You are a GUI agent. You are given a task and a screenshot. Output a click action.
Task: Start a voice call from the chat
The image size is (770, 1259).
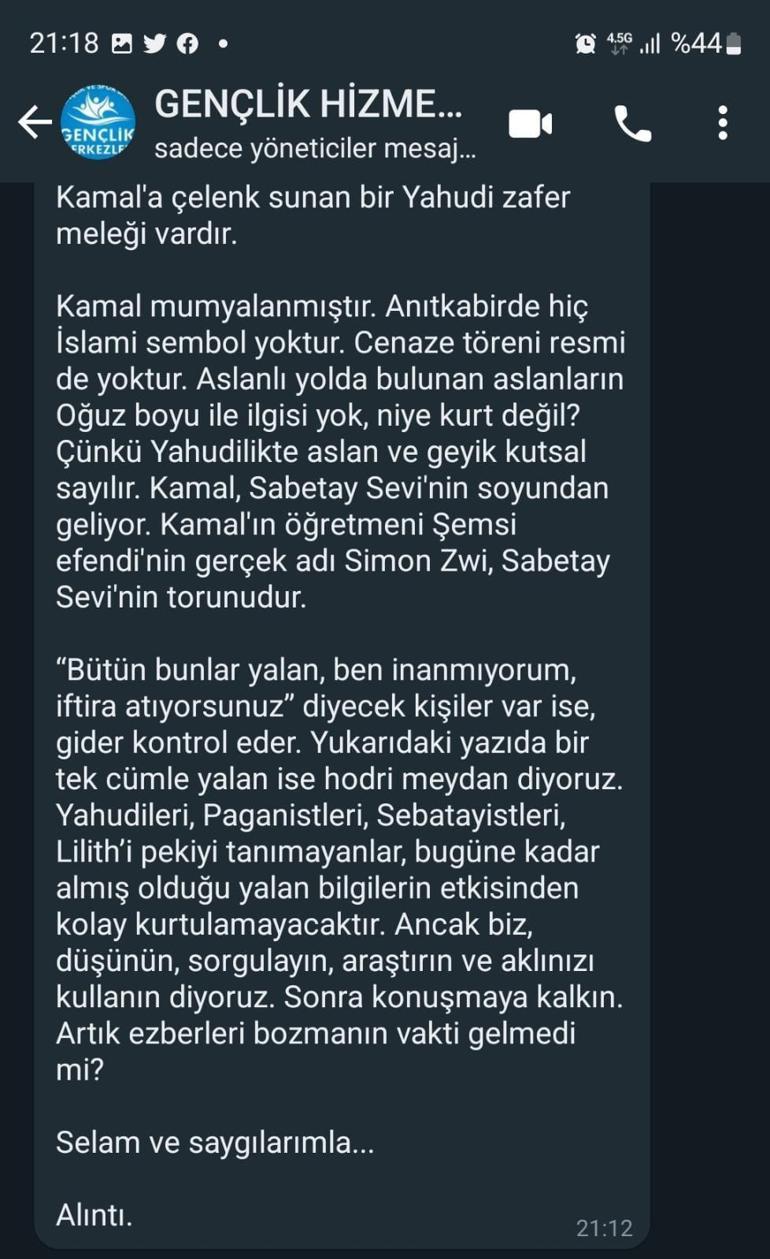pos(632,122)
